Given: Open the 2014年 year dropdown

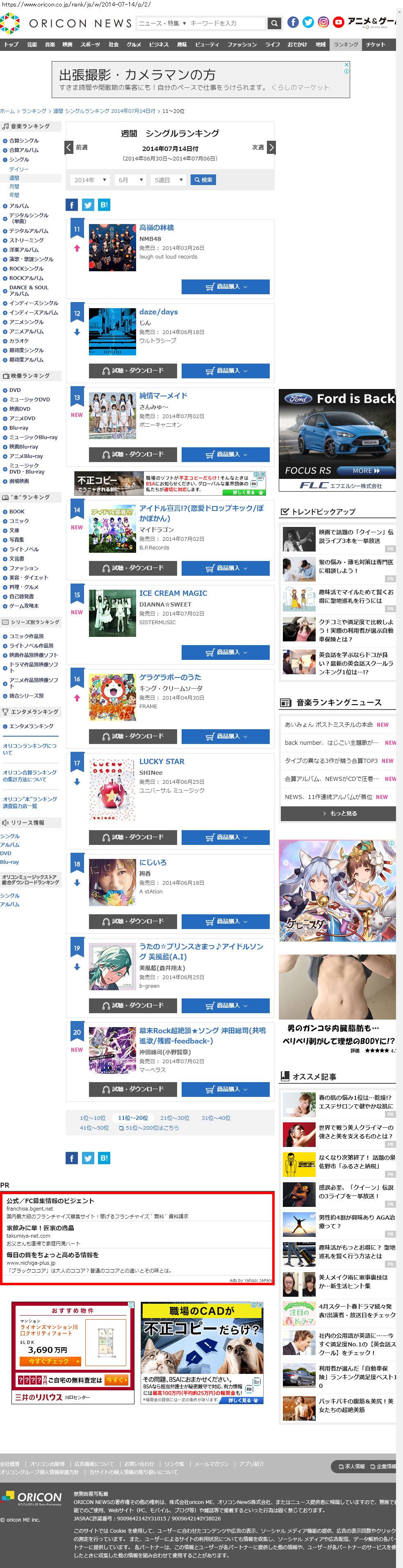Looking at the screenshot, I should pyautogui.click(x=90, y=180).
